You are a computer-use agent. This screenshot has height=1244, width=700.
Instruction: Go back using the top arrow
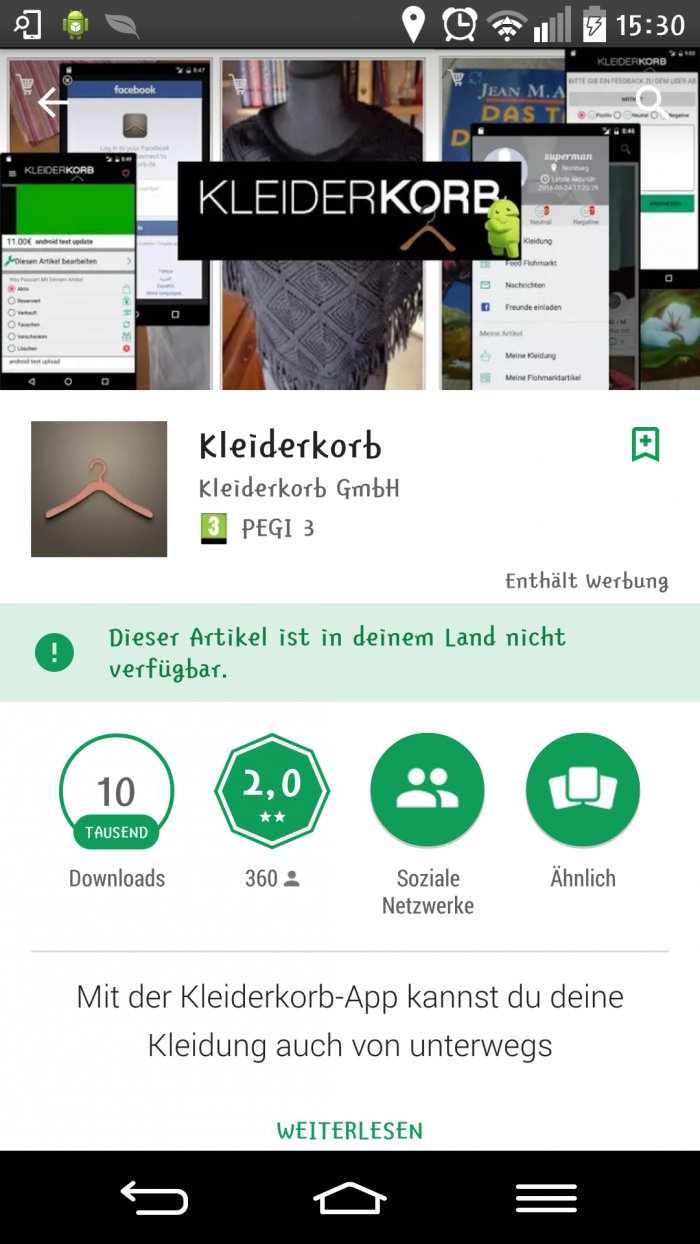(52, 102)
